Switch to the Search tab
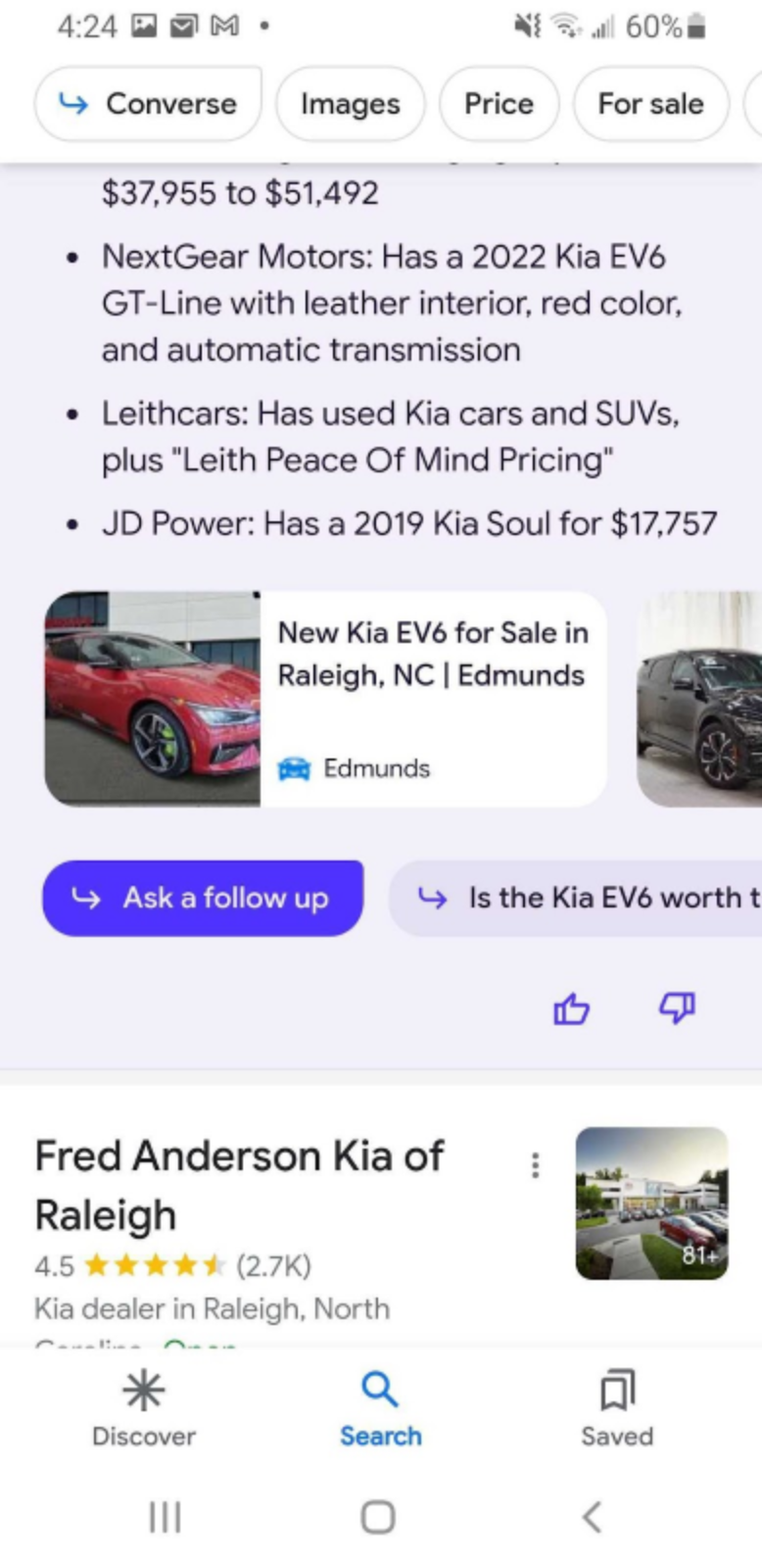762x1568 pixels. (380, 1409)
